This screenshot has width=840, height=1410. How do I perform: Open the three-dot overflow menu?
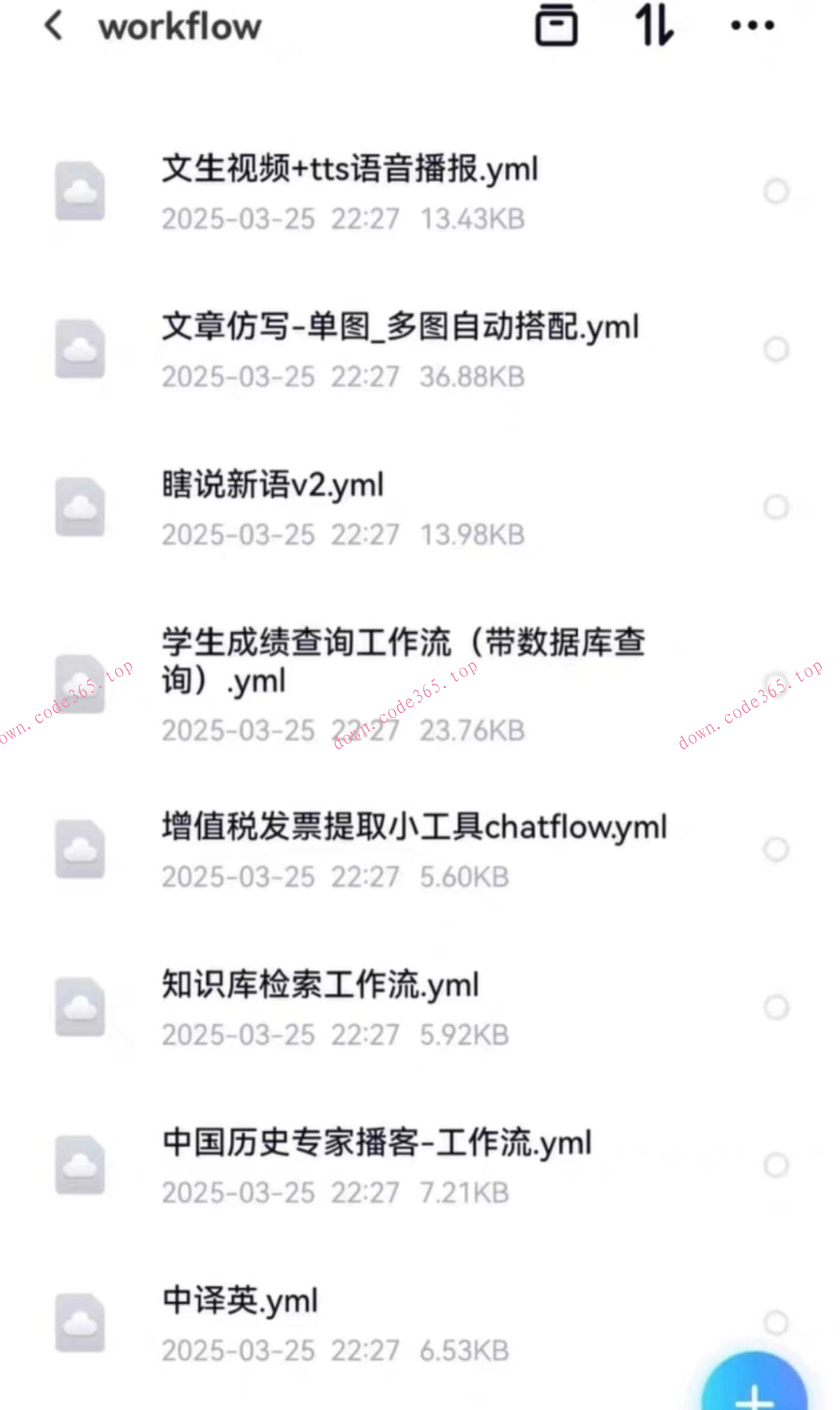coord(750,25)
